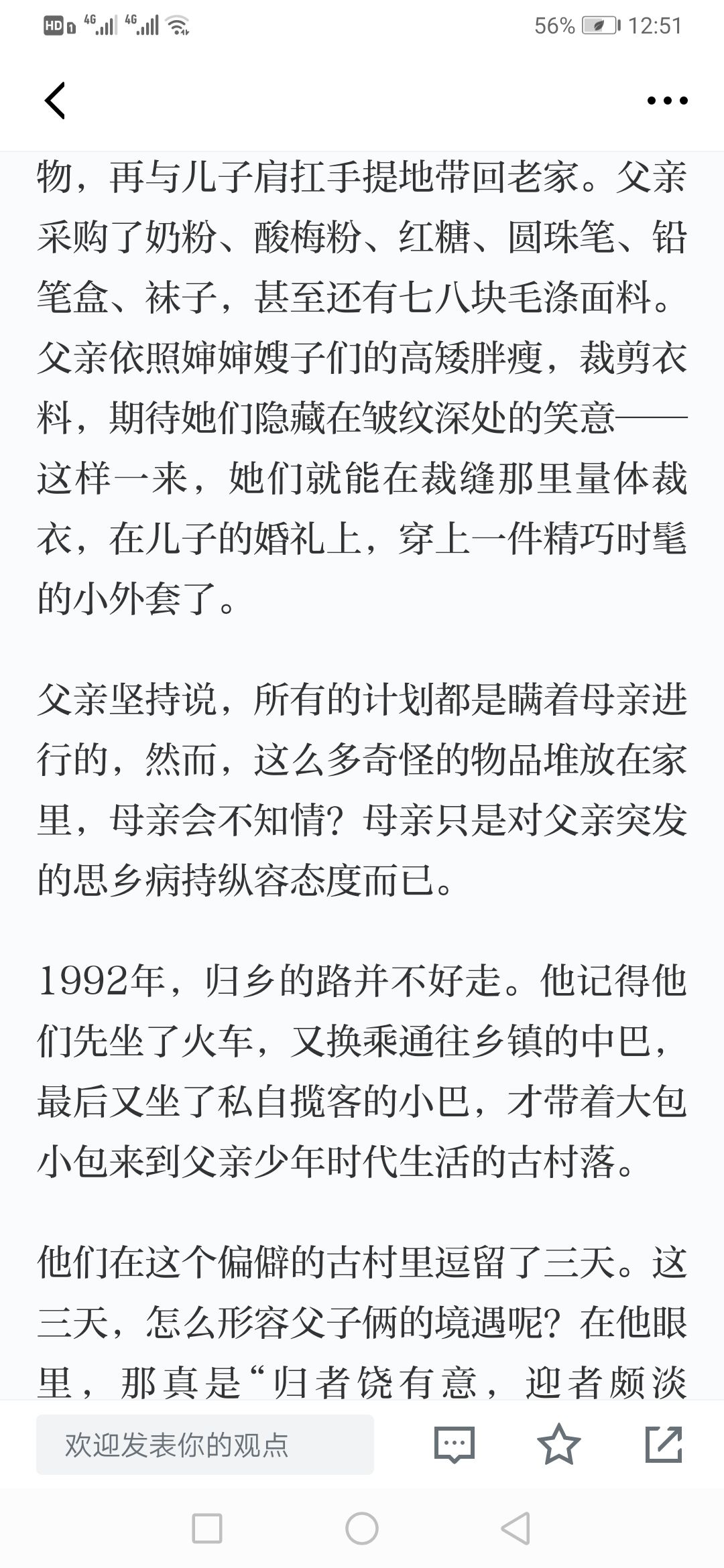724x1568 pixels.
Task: Open the three-dot overflow menu
Action: 667,101
